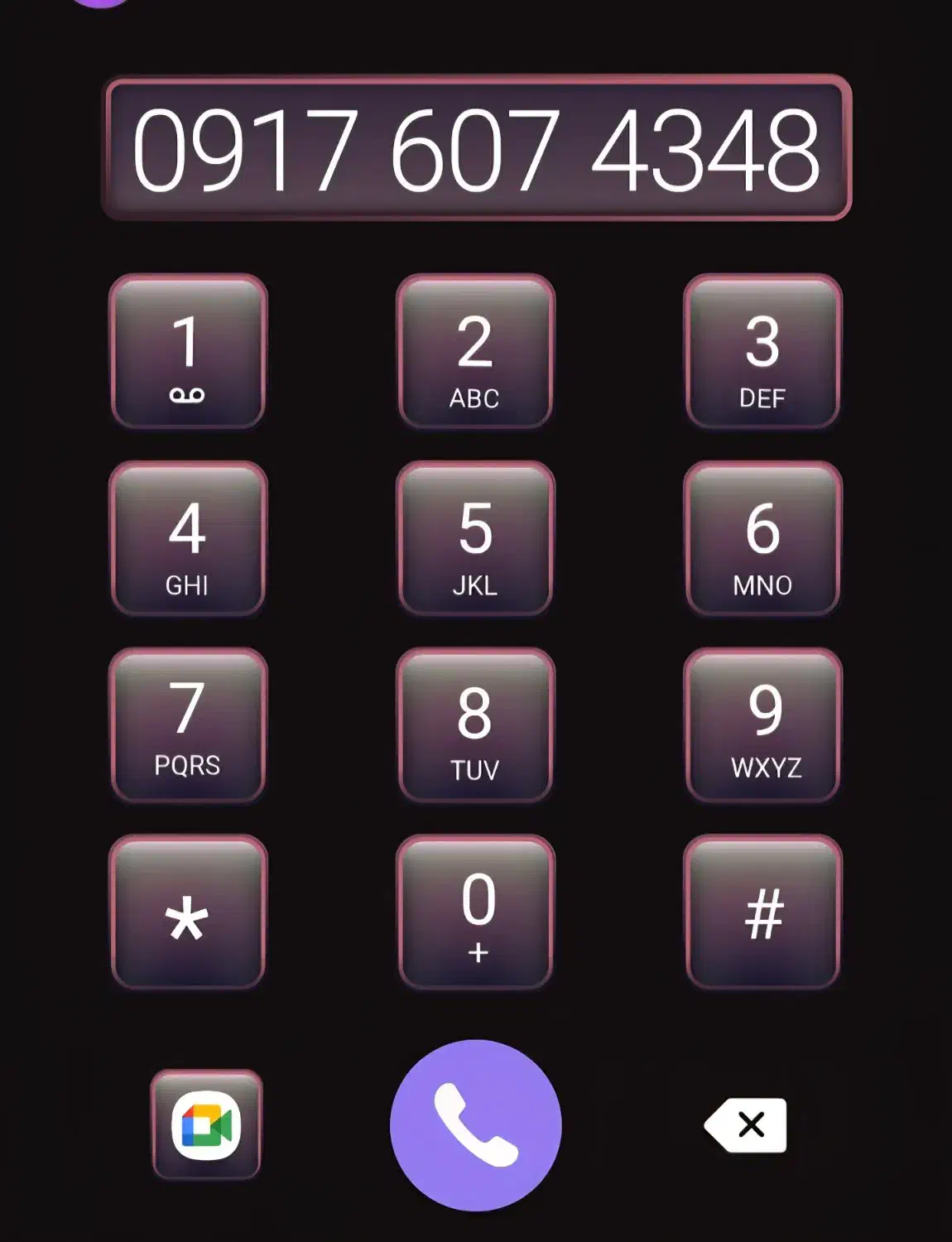Start a Google Meet video call
Image resolution: width=952 pixels, height=1242 pixels.
click(x=206, y=1124)
